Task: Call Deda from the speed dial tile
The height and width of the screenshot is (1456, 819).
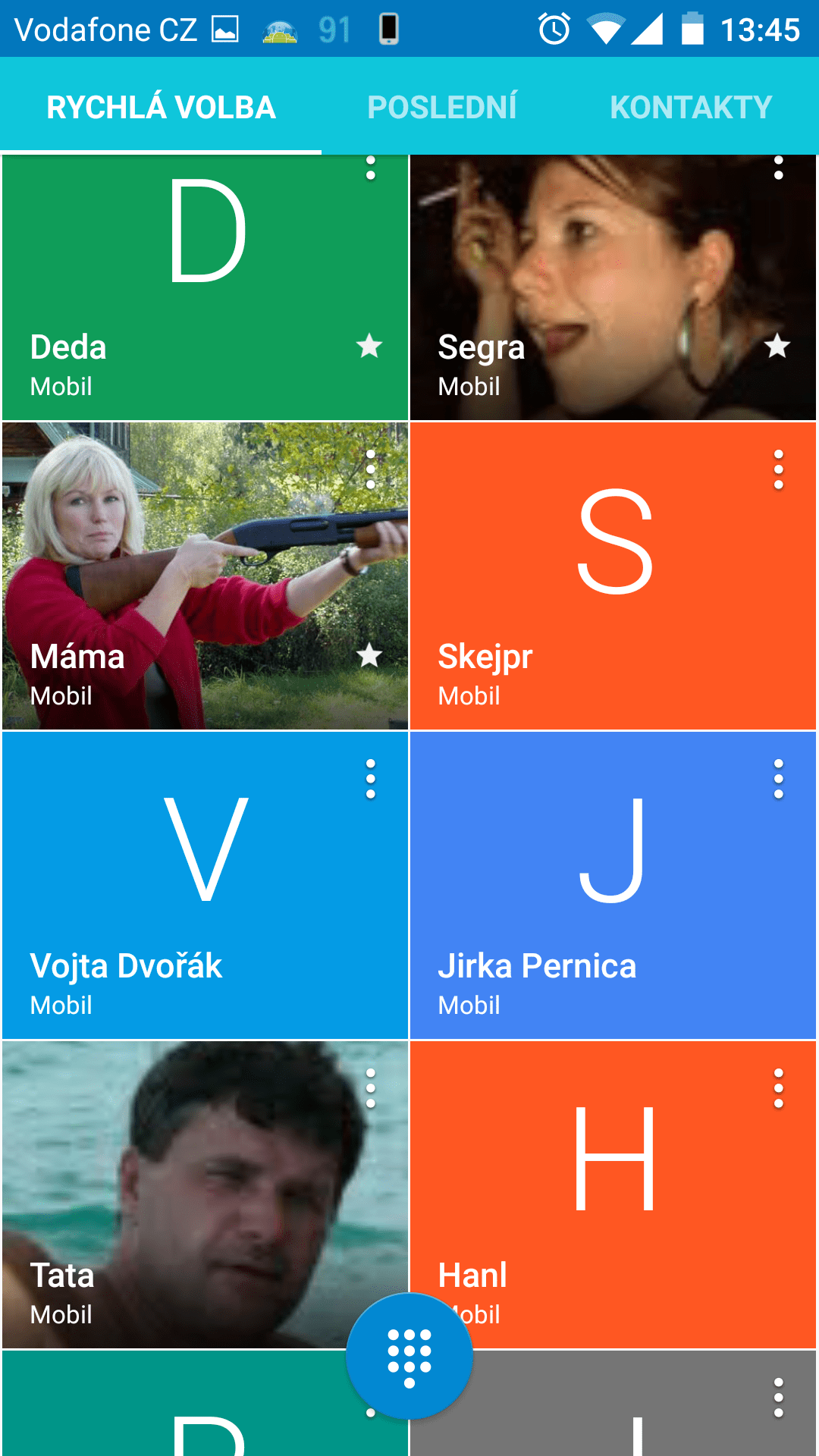Action: click(205, 287)
